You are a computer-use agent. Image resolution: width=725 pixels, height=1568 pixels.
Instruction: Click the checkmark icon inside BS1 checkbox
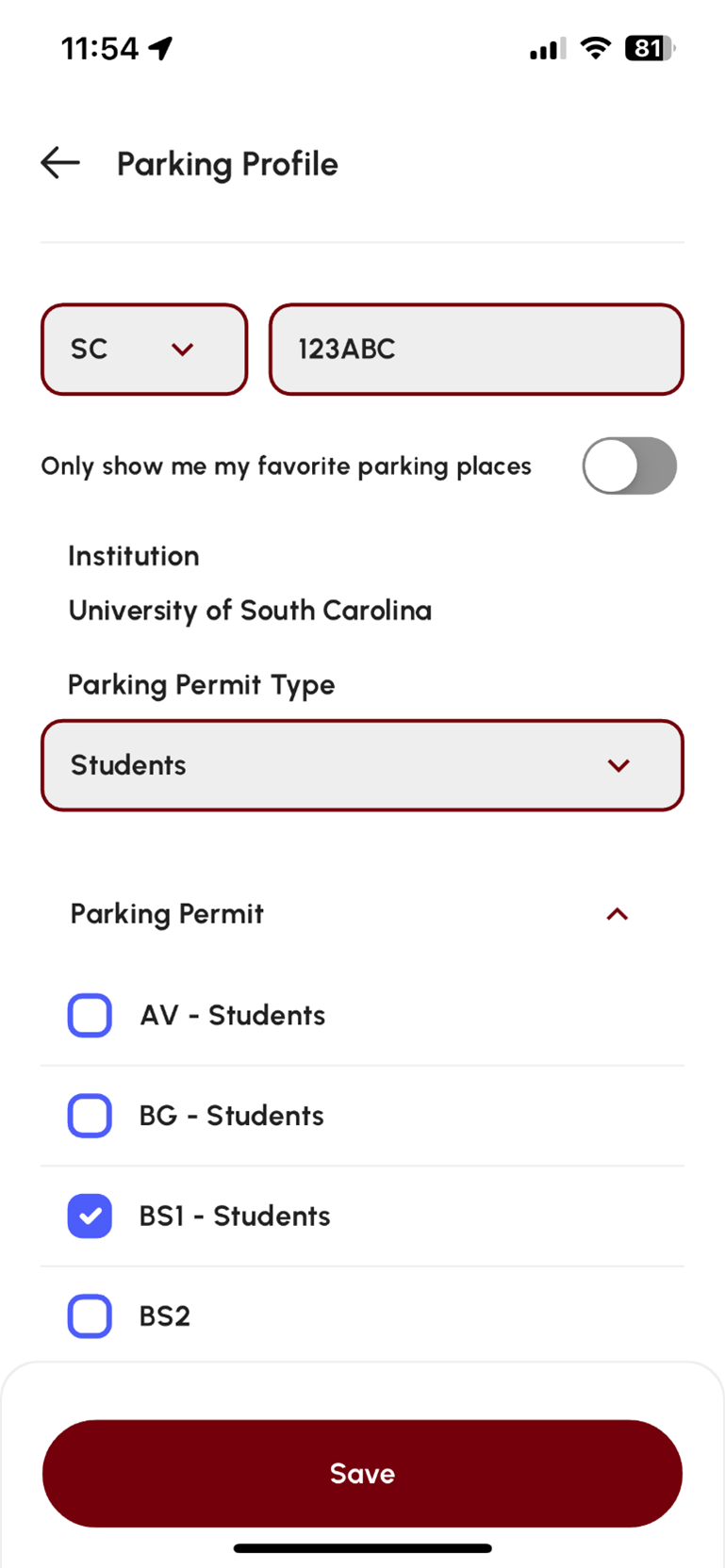pyautogui.click(x=90, y=1216)
